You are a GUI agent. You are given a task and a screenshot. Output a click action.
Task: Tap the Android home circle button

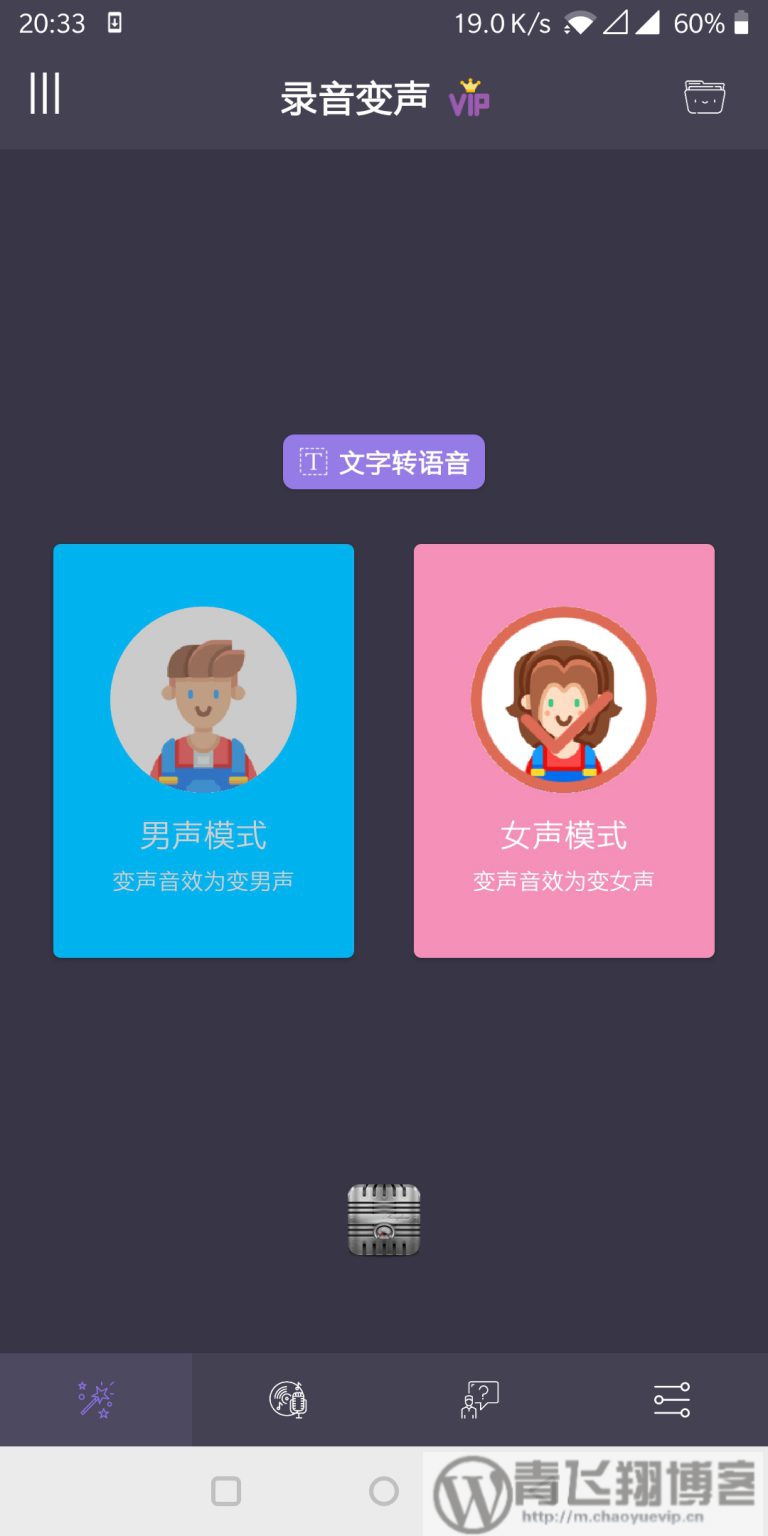(x=384, y=1490)
